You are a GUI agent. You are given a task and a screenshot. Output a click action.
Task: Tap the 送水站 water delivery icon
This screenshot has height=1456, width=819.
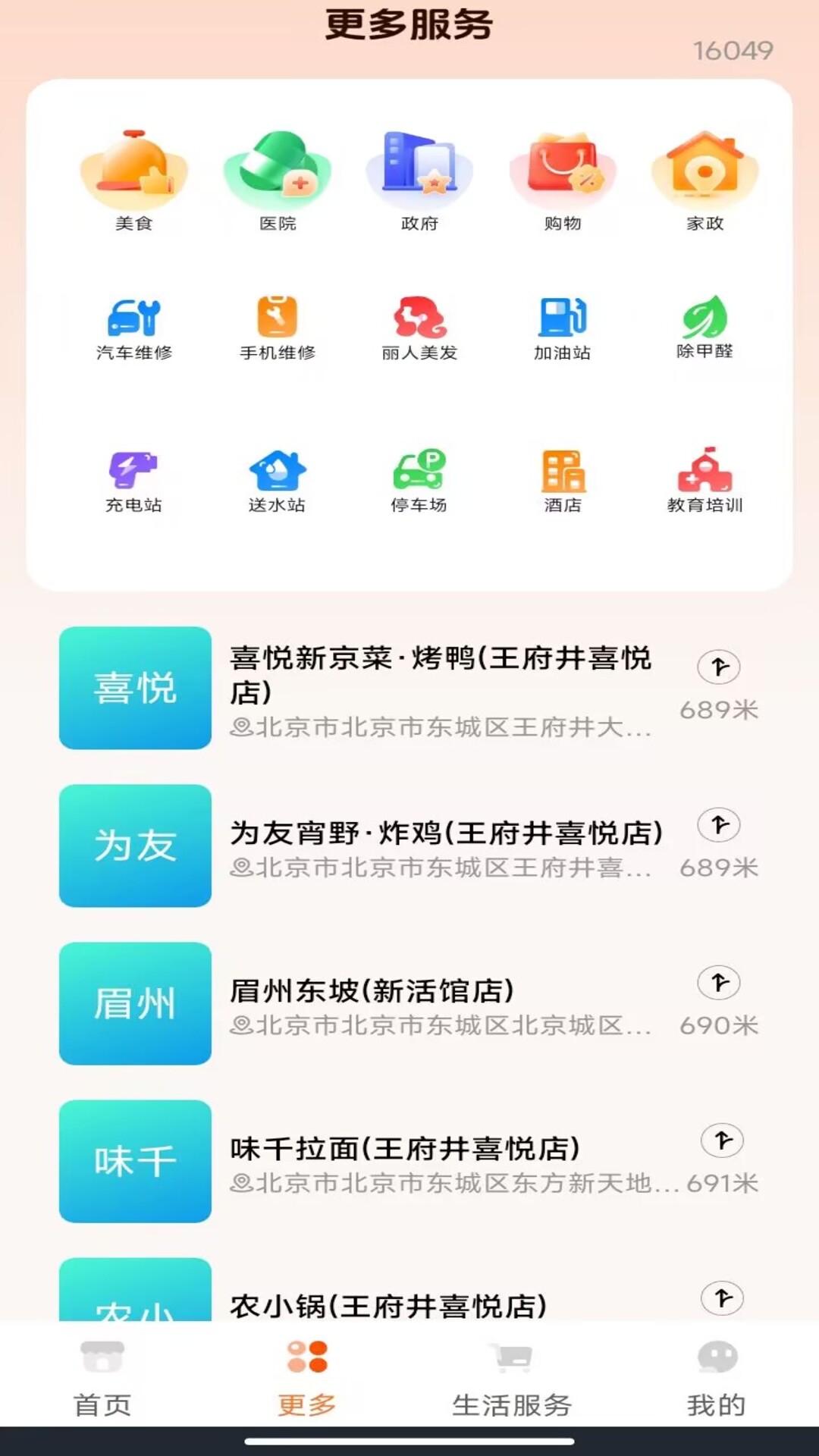tap(276, 470)
